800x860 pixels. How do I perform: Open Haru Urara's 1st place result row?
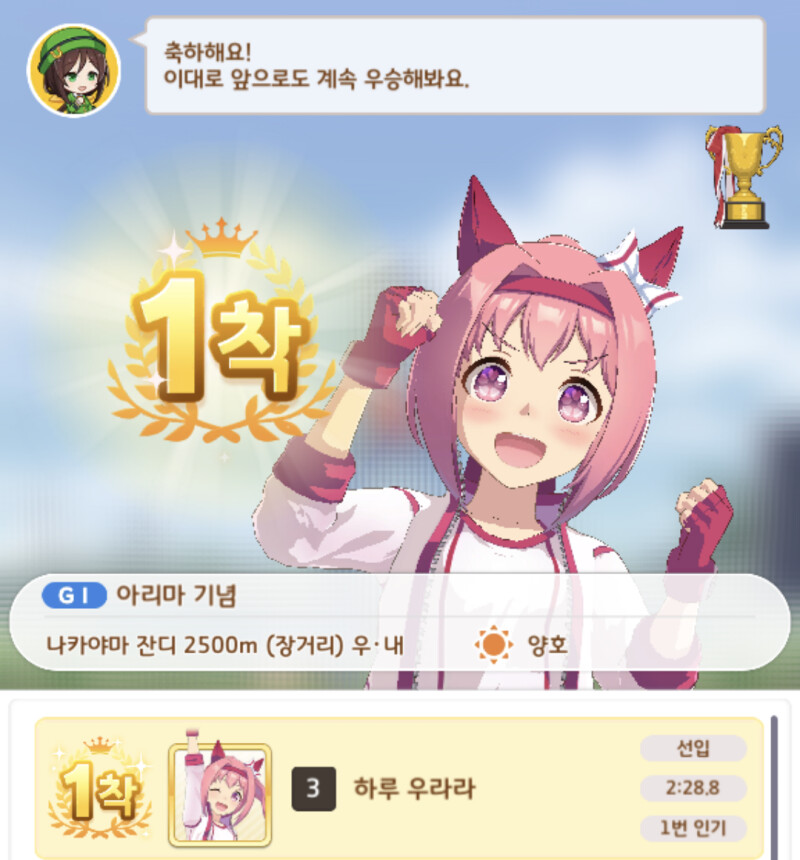(400, 789)
